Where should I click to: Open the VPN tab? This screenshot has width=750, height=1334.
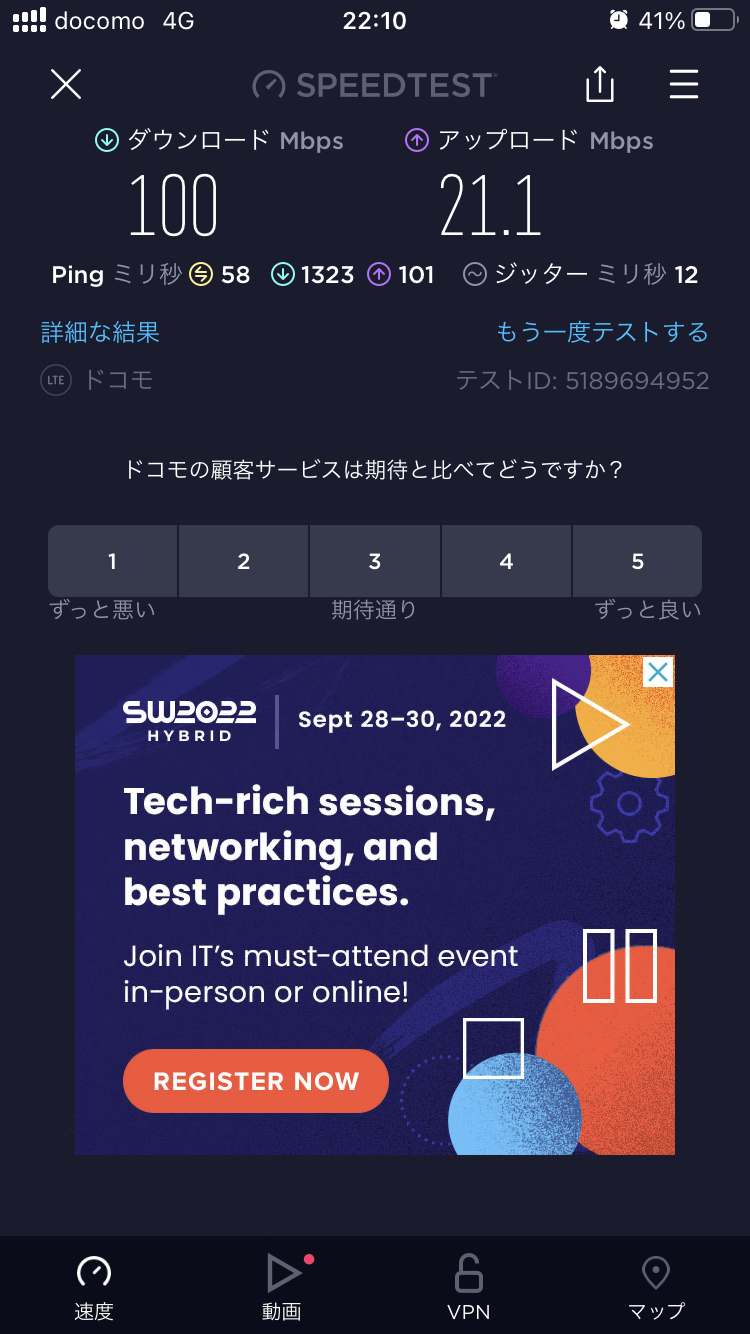pos(469,1288)
